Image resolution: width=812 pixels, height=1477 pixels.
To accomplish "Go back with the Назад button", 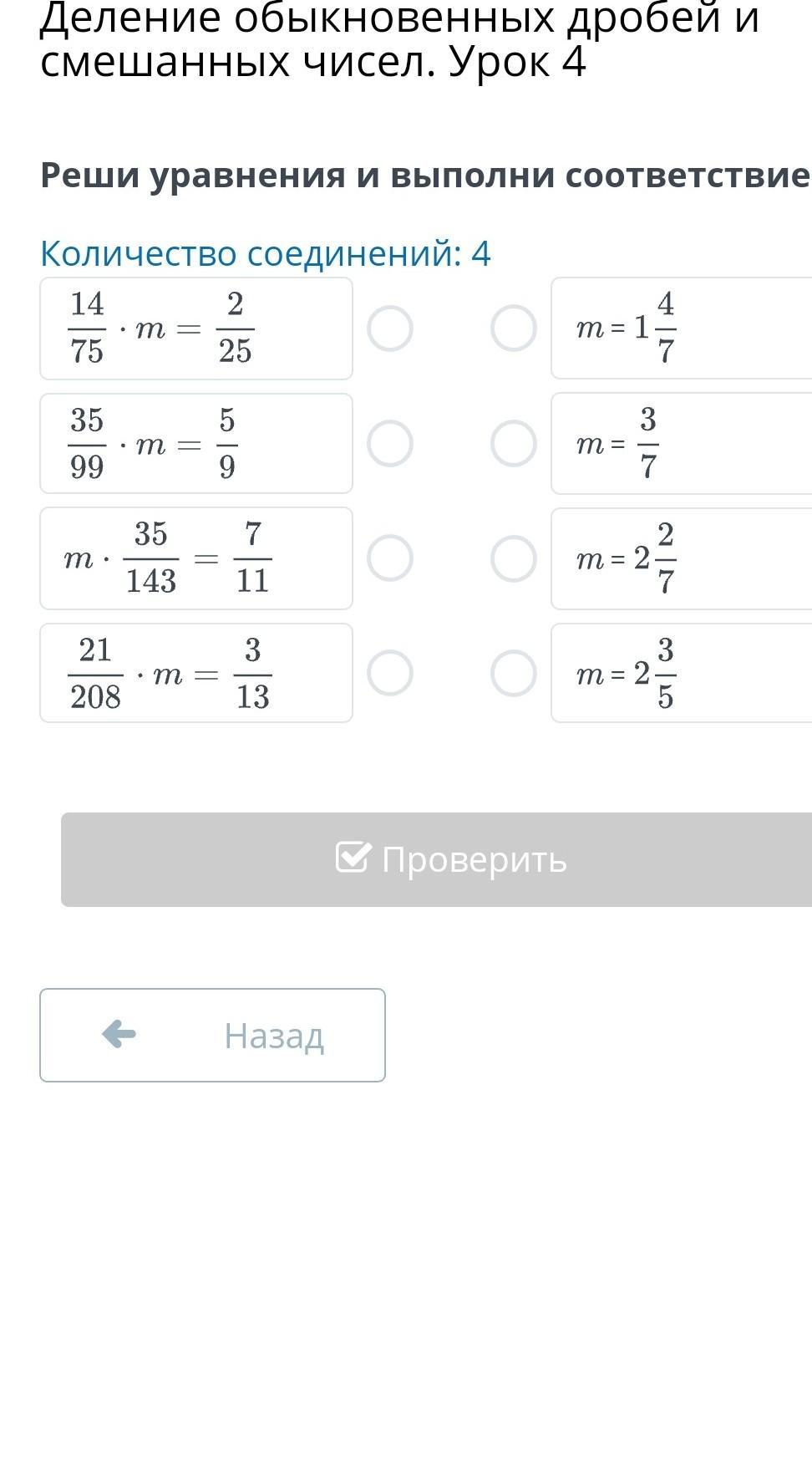I will (x=212, y=1035).
